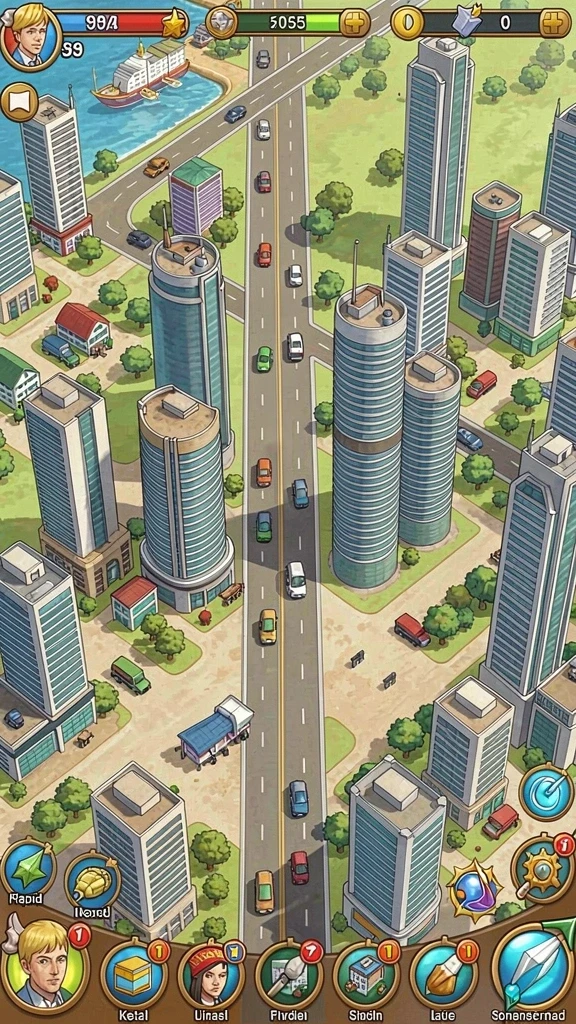Screen dimensions: 576x1024
Task: Tap the blue radar target button
Action: [x=547, y=793]
